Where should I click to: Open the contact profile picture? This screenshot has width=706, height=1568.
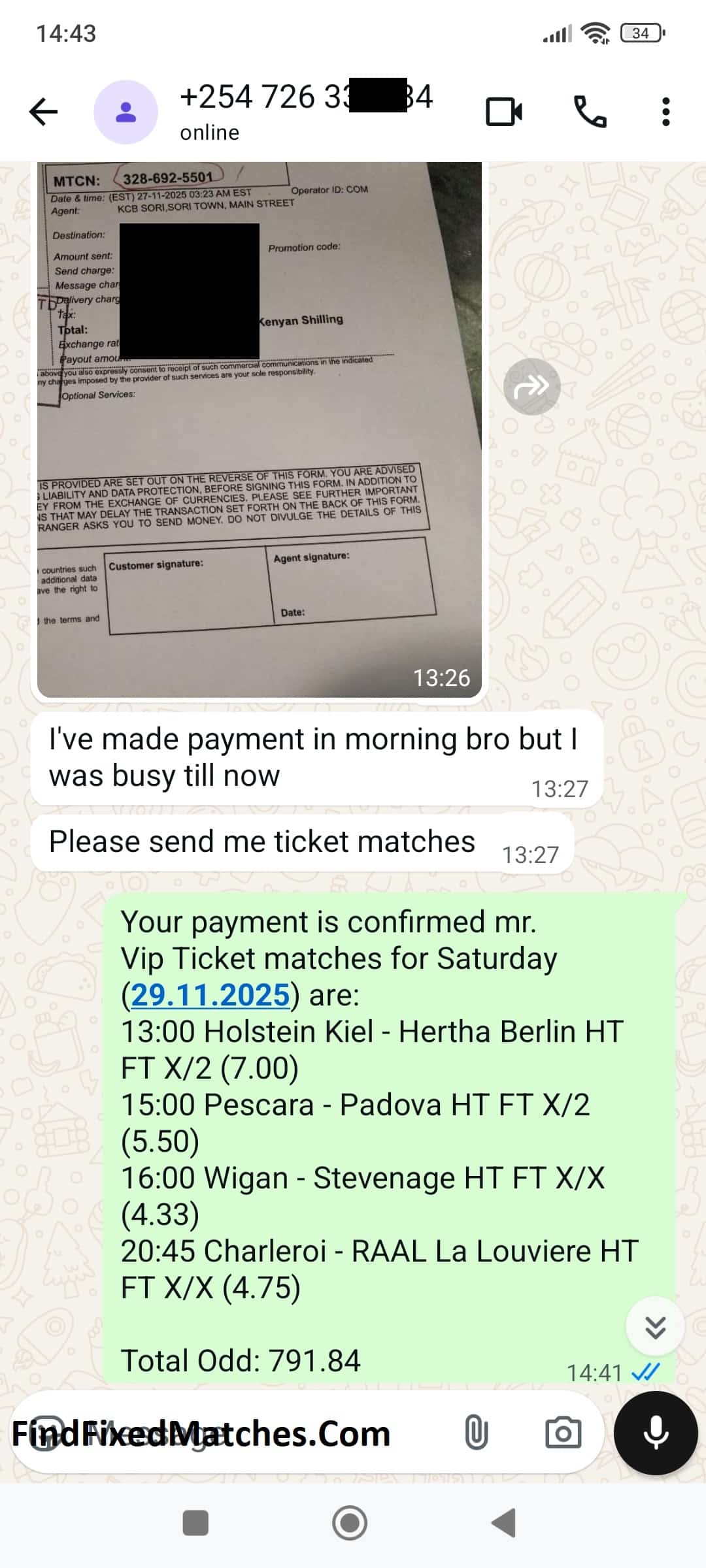tap(126, 112)
